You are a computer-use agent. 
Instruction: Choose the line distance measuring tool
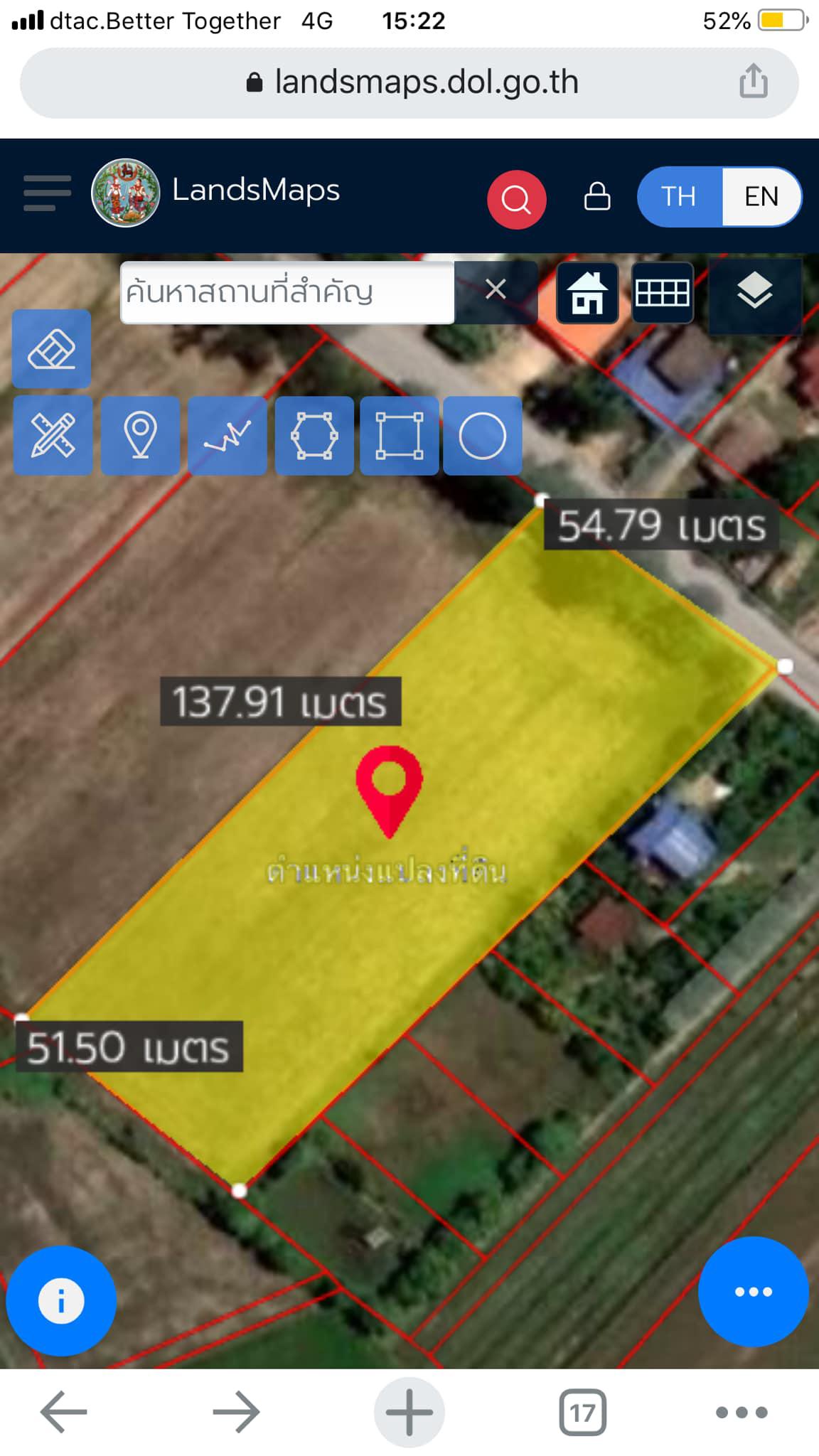[x=227, y=435]
